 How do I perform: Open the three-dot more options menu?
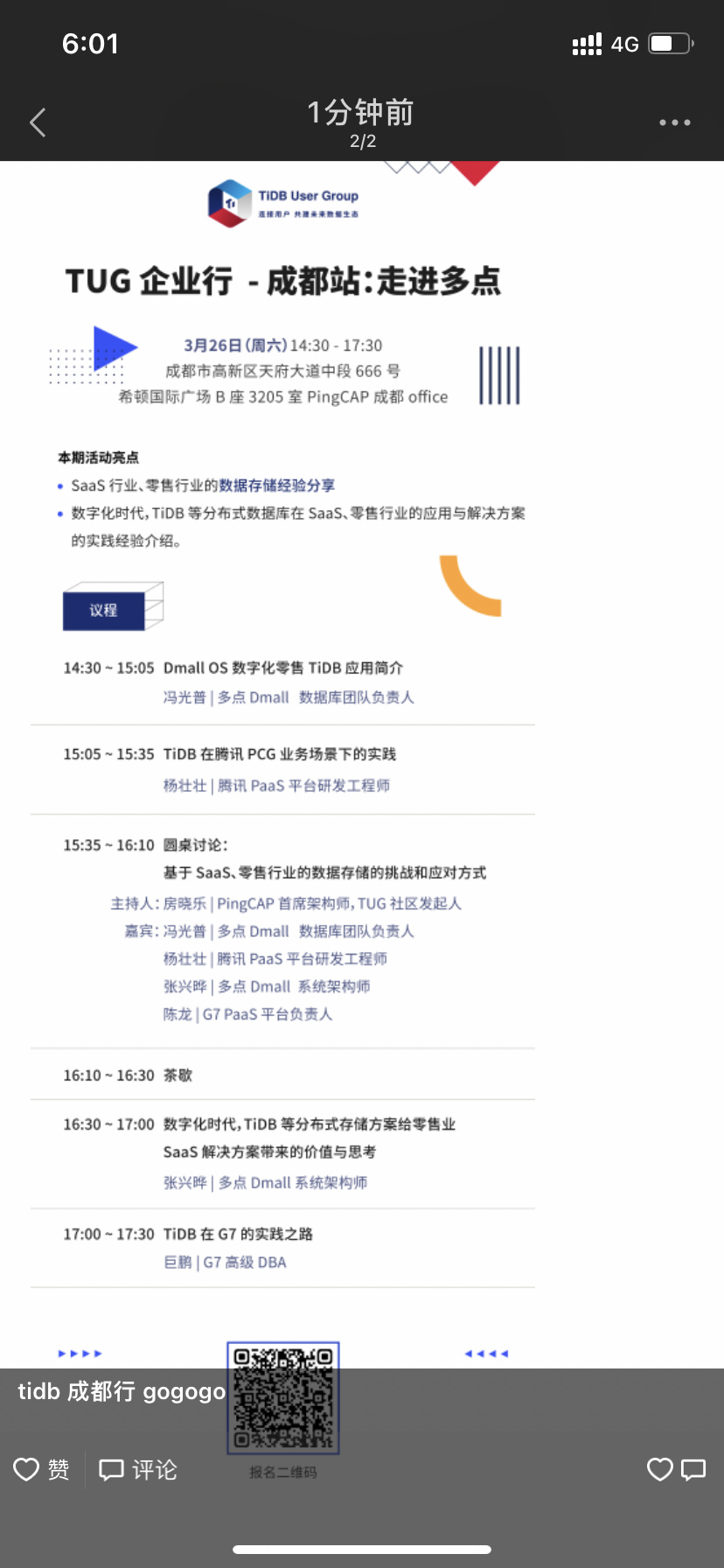(674, 122)
